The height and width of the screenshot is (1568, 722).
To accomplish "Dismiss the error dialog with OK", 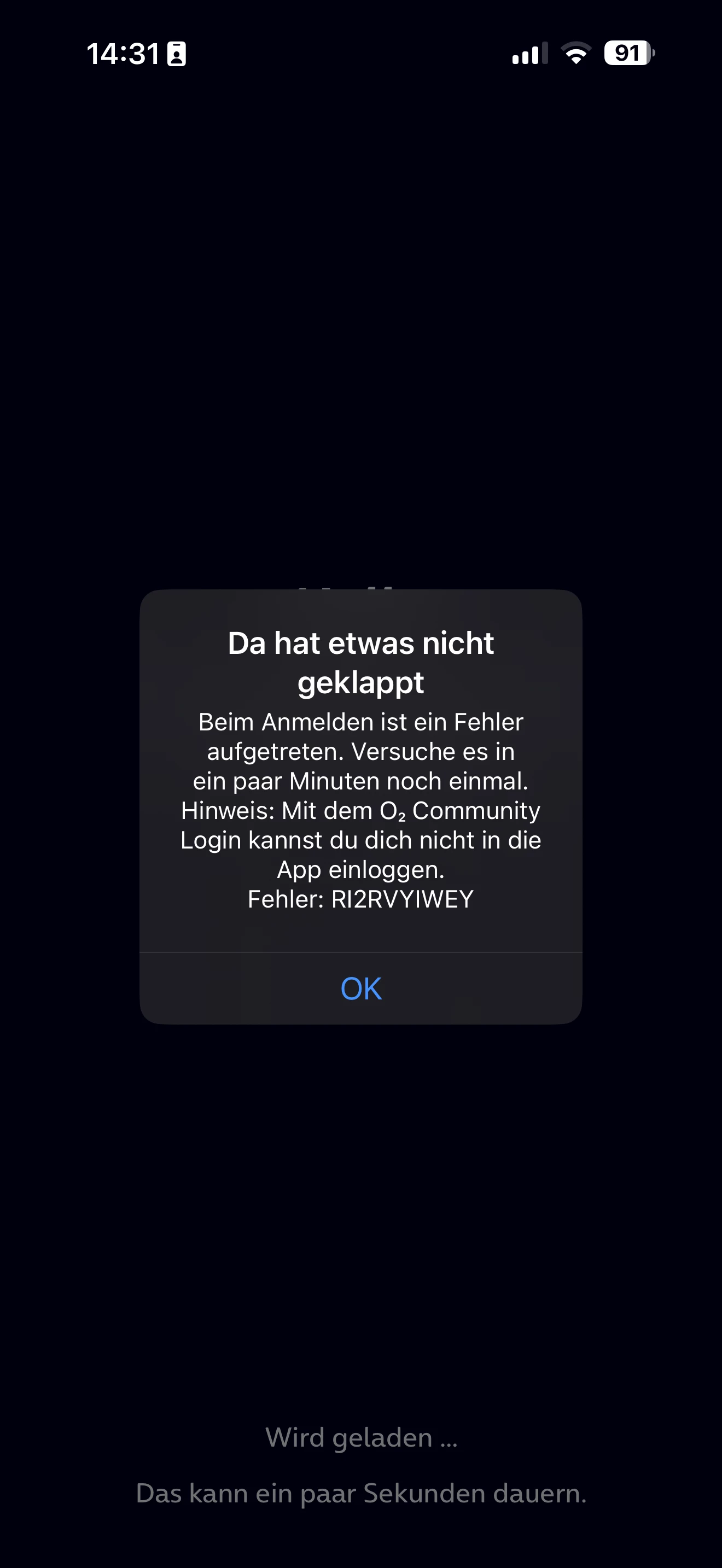I will tap(361, 988).
